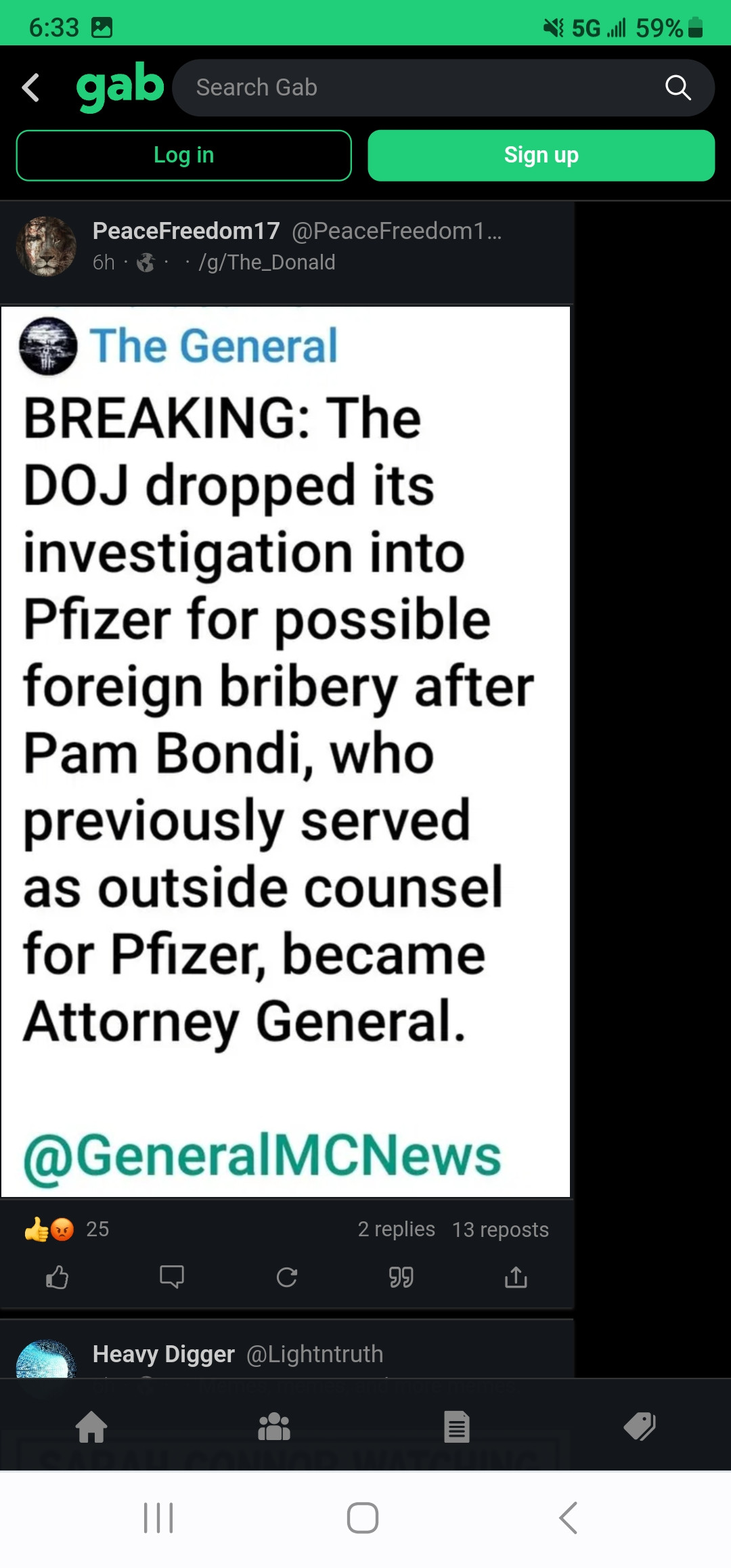Switch to the tags tab

640,1427
